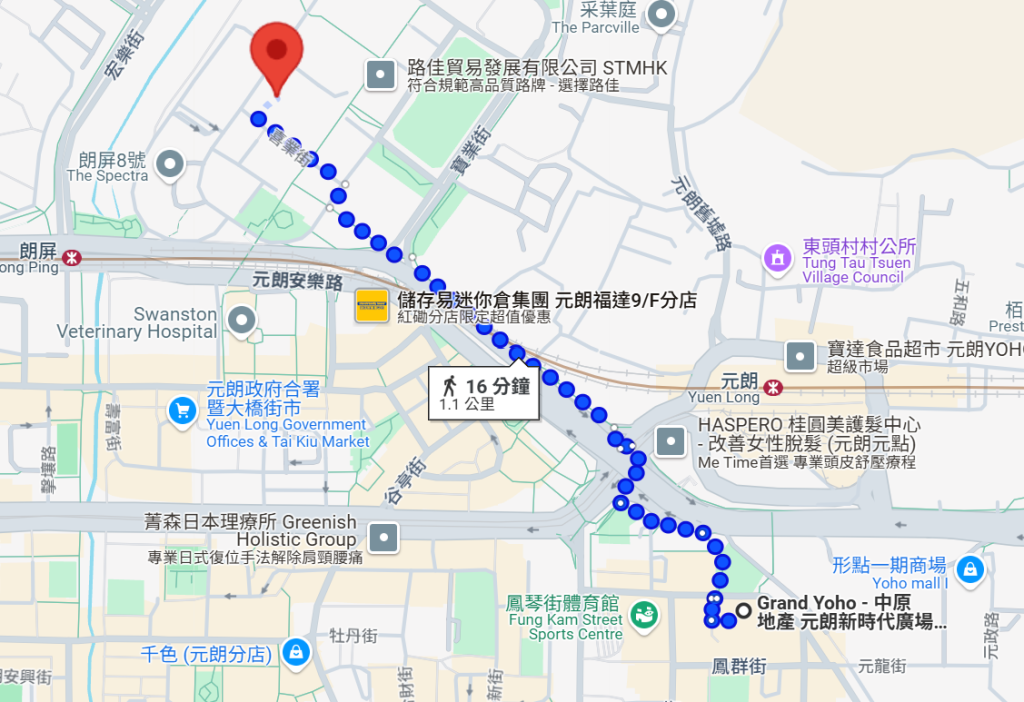
Task: Tap the Long Ping MTR station icon
Action: click(x=72, y=258)
